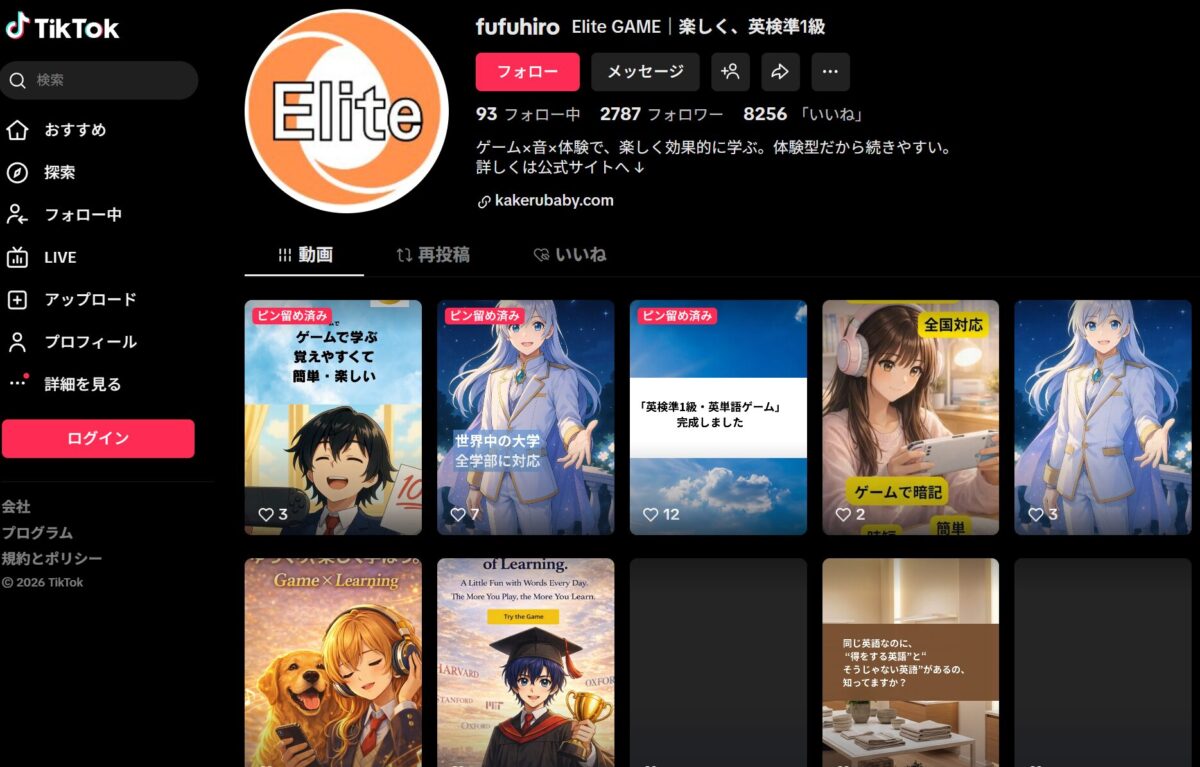This screenshot has width=1200, height=767.
Task: Go to おすすめ in the sidebar
Action: tap(74, 130)
